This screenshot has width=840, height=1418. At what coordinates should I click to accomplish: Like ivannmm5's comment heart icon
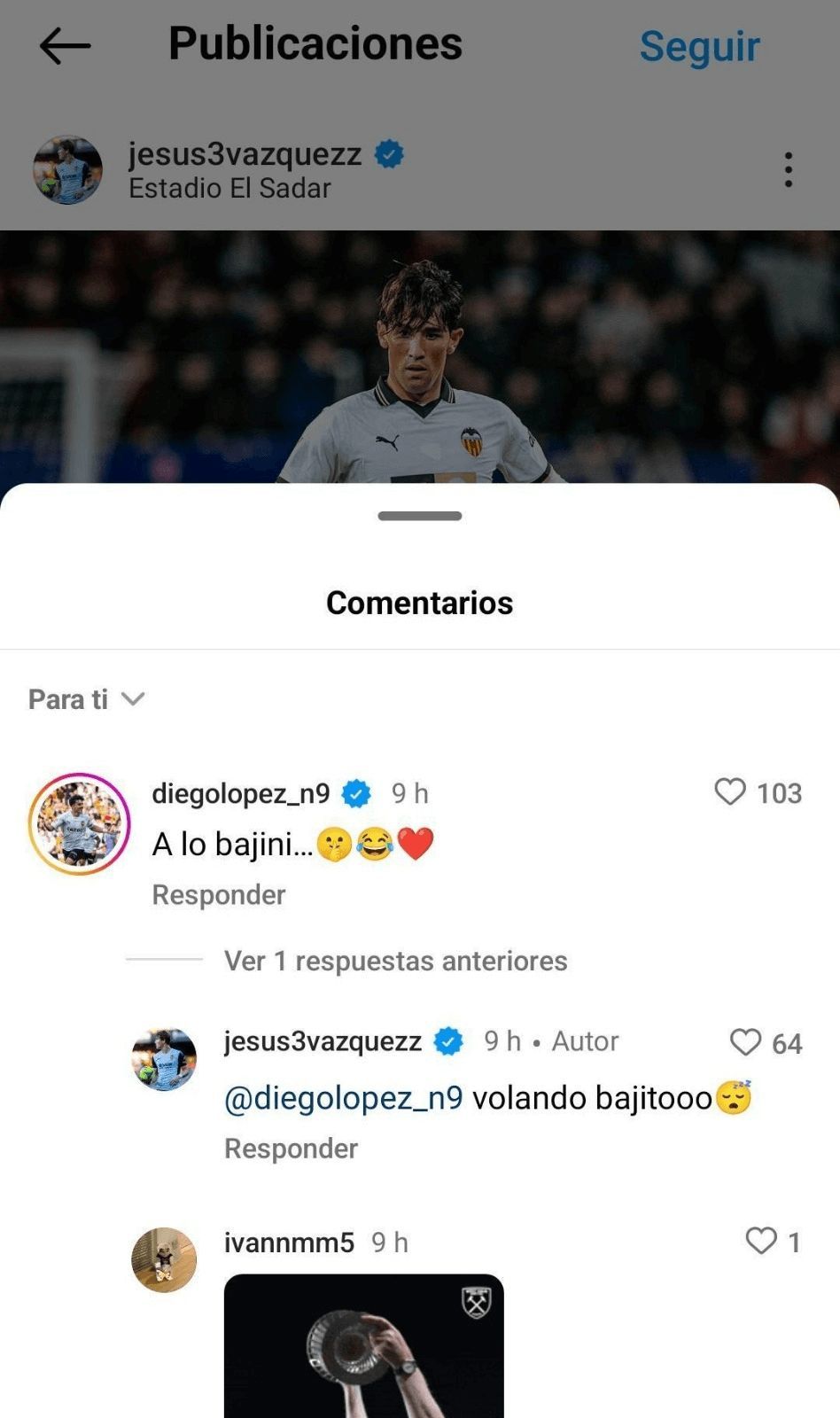click(x=760, y=1242)
